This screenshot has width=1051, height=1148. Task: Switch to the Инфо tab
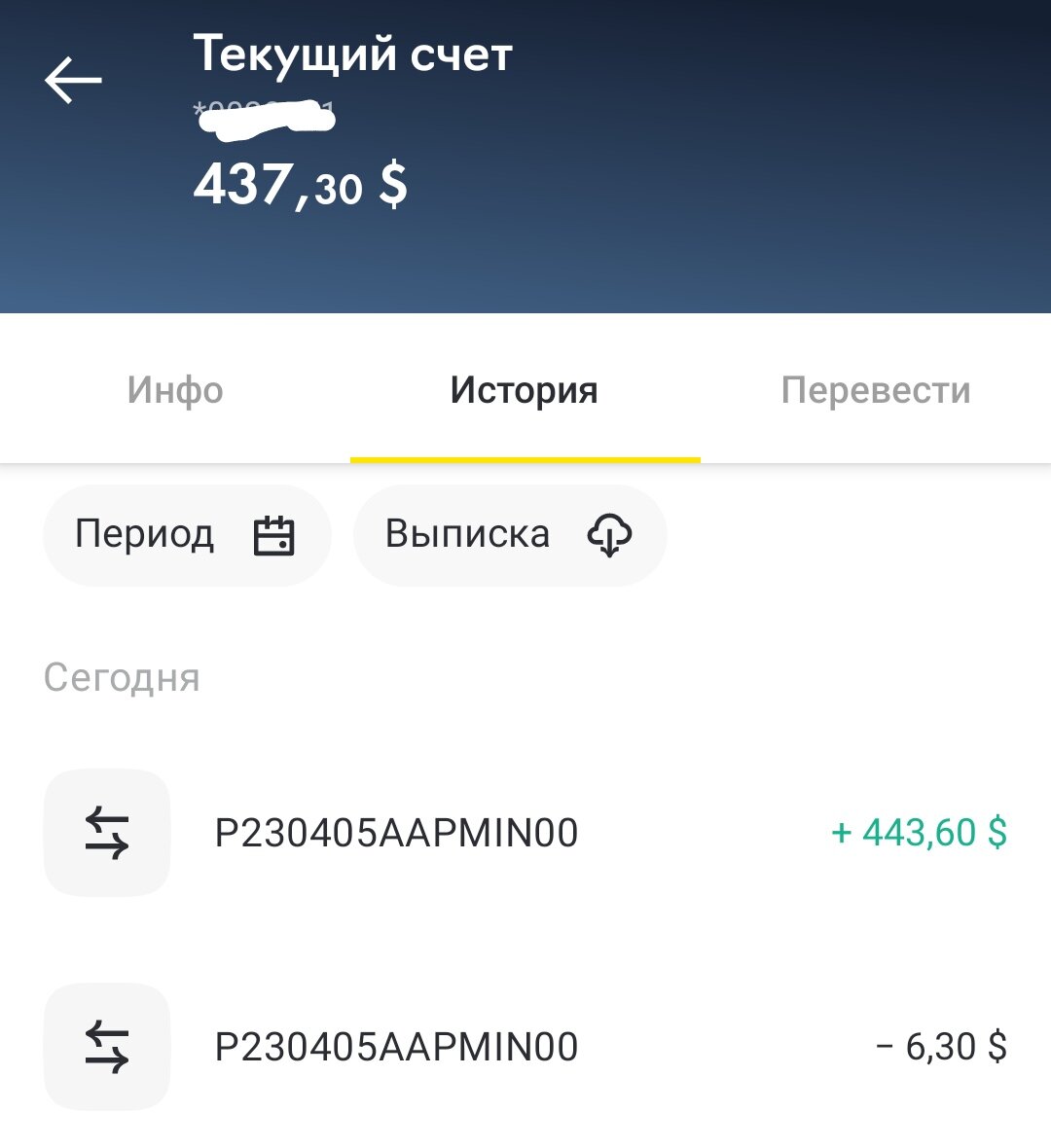(x=175, y=390)
